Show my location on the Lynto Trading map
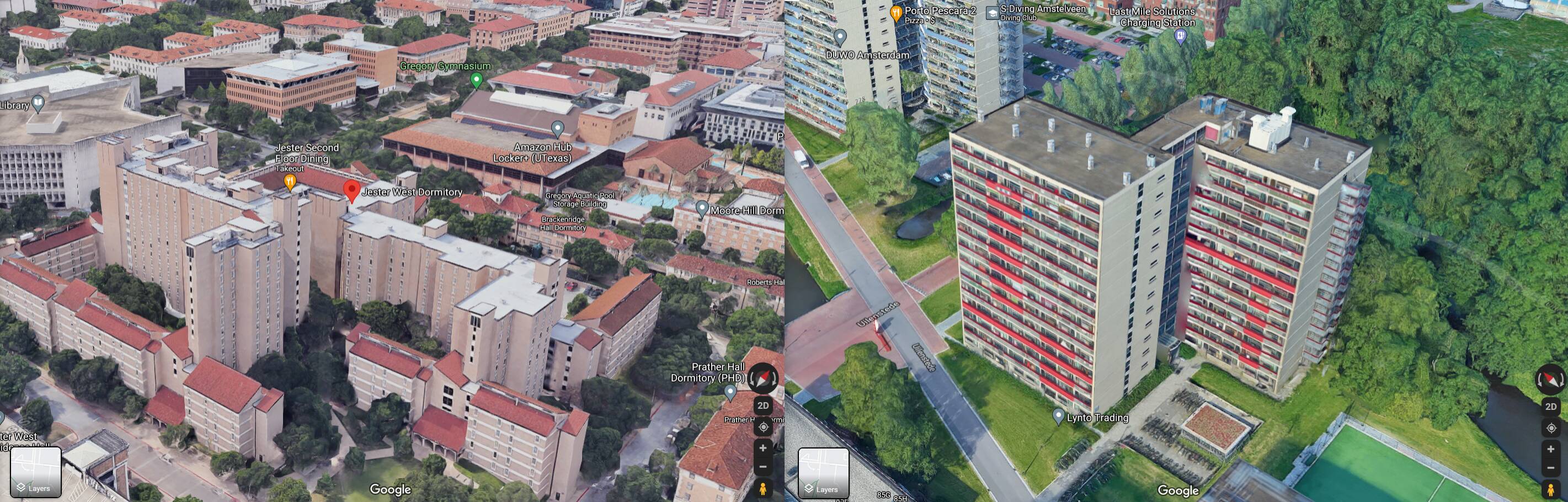 1550,428
